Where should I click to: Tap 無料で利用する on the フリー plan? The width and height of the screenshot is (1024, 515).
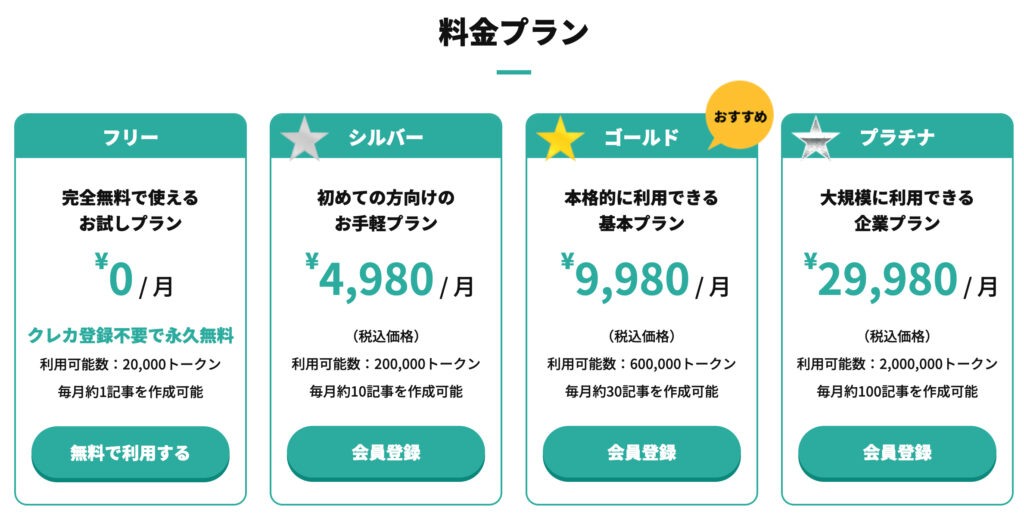coord(130,453)
